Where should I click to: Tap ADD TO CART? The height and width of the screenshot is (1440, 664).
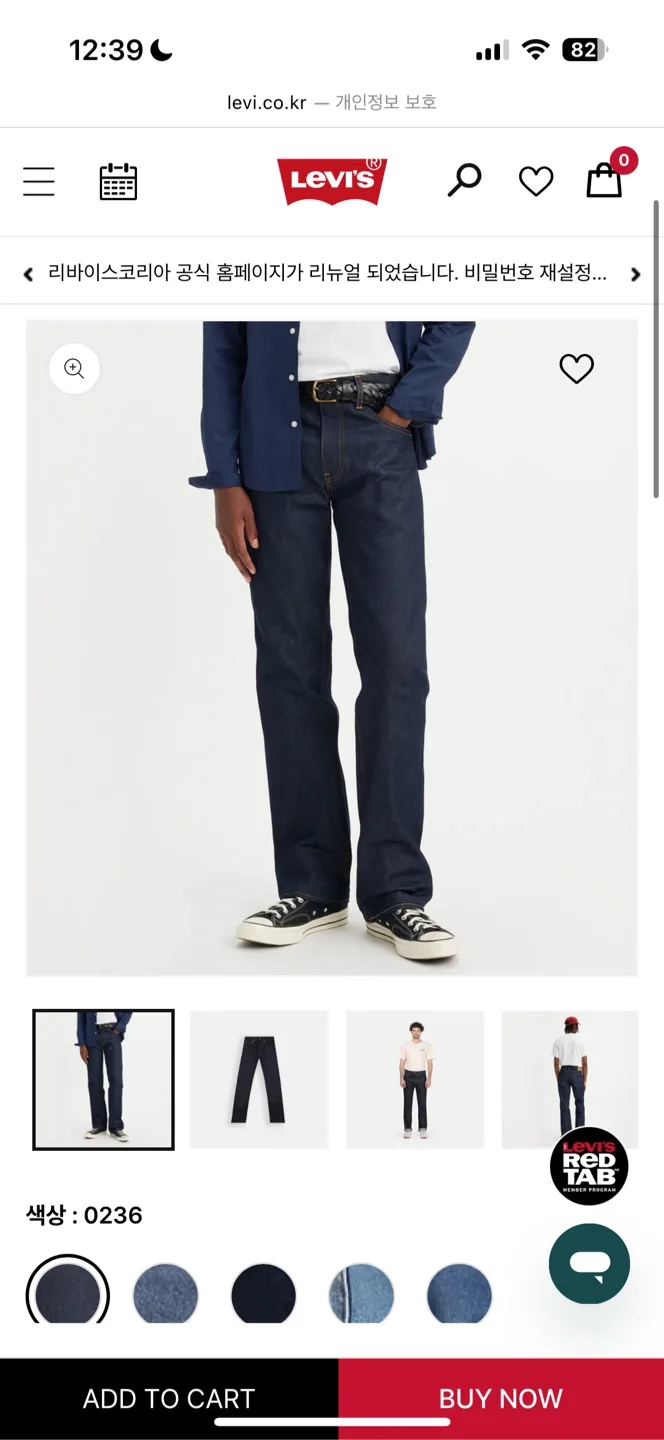click(x=169, y=1398)
